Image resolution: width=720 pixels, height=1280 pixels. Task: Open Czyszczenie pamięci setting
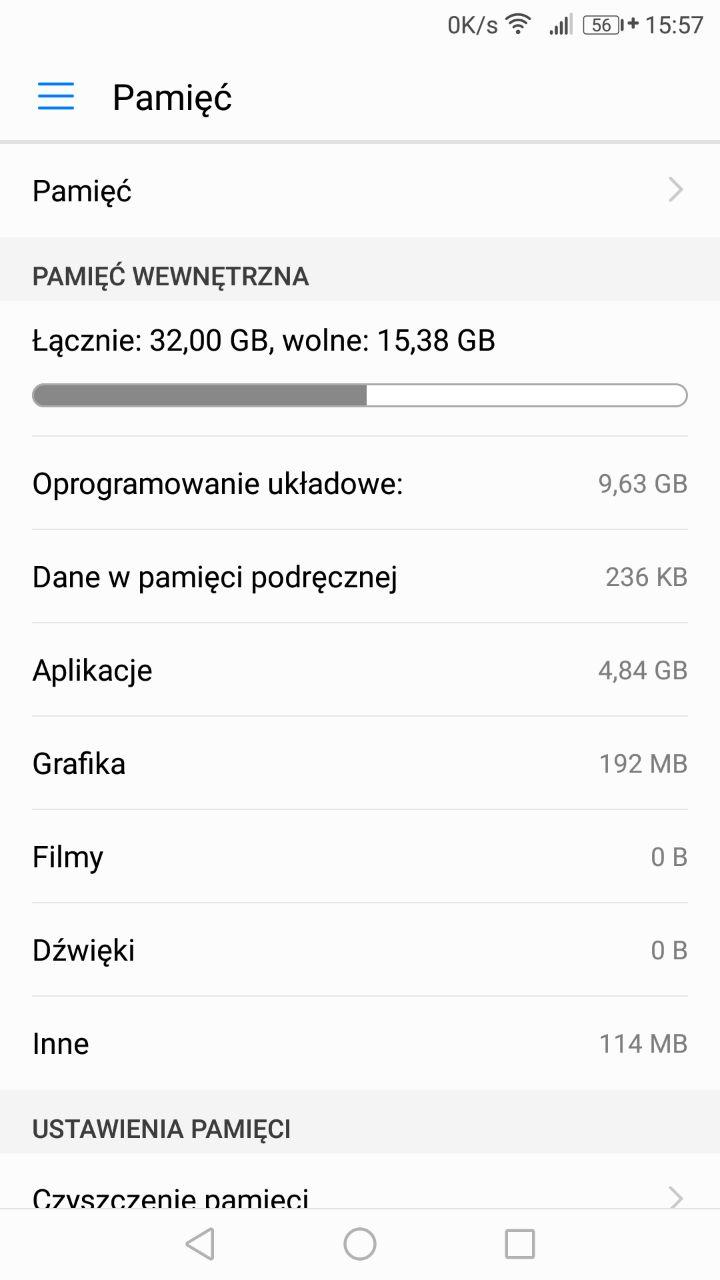pyautogui.click(x=360, y=1190)
